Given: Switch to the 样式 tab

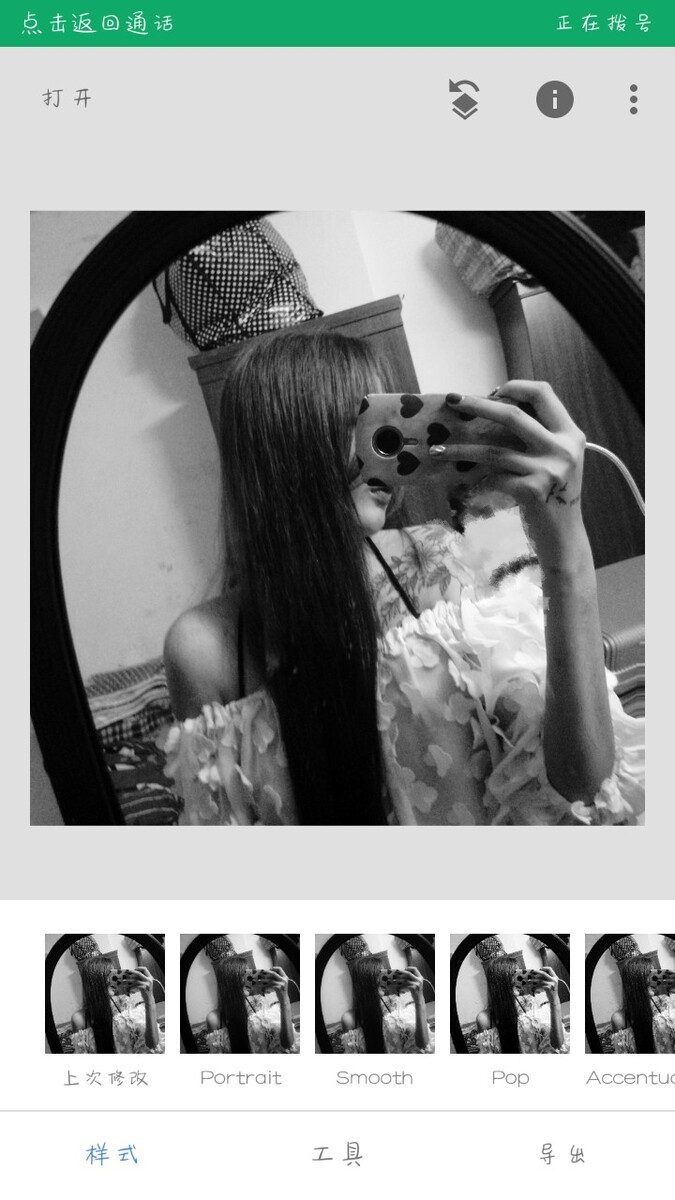Looking at the screenshot, I should (x=112, y=1155).
